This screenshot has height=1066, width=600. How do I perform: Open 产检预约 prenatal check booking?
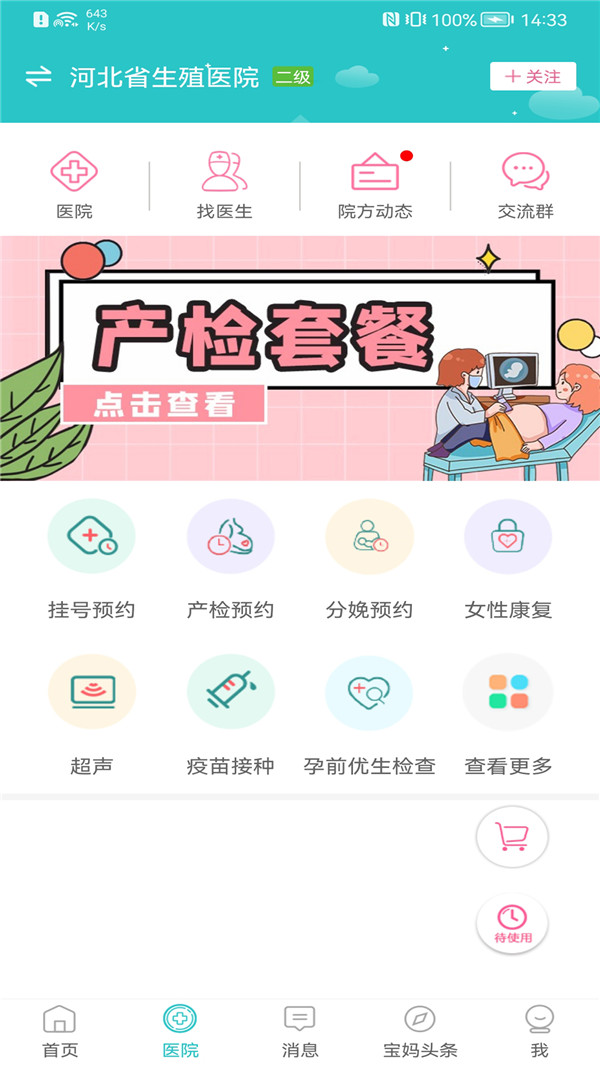pos(230,560)
